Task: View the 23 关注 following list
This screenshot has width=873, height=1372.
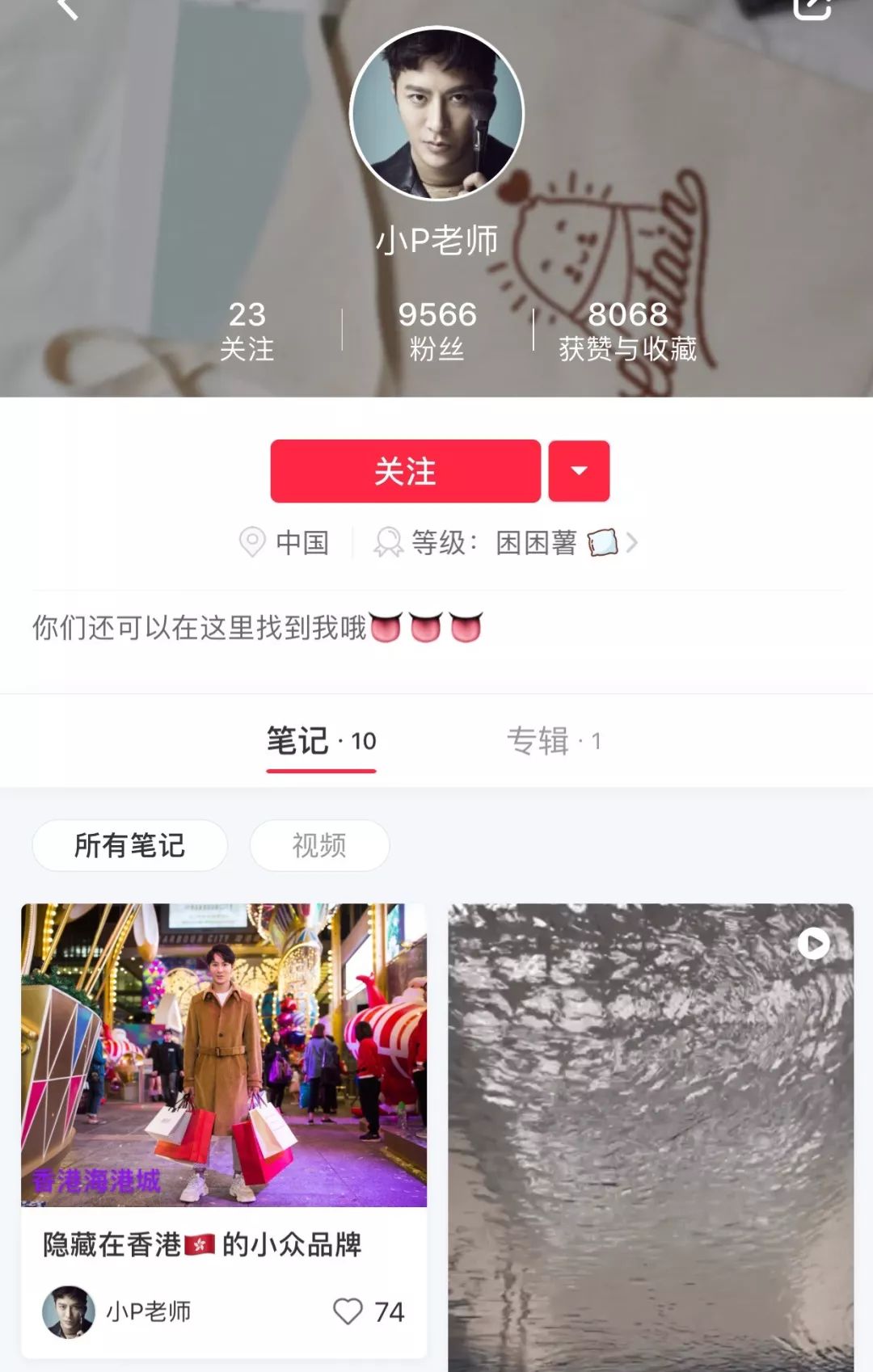Action: pyautogui.click(x=247, y=330)
